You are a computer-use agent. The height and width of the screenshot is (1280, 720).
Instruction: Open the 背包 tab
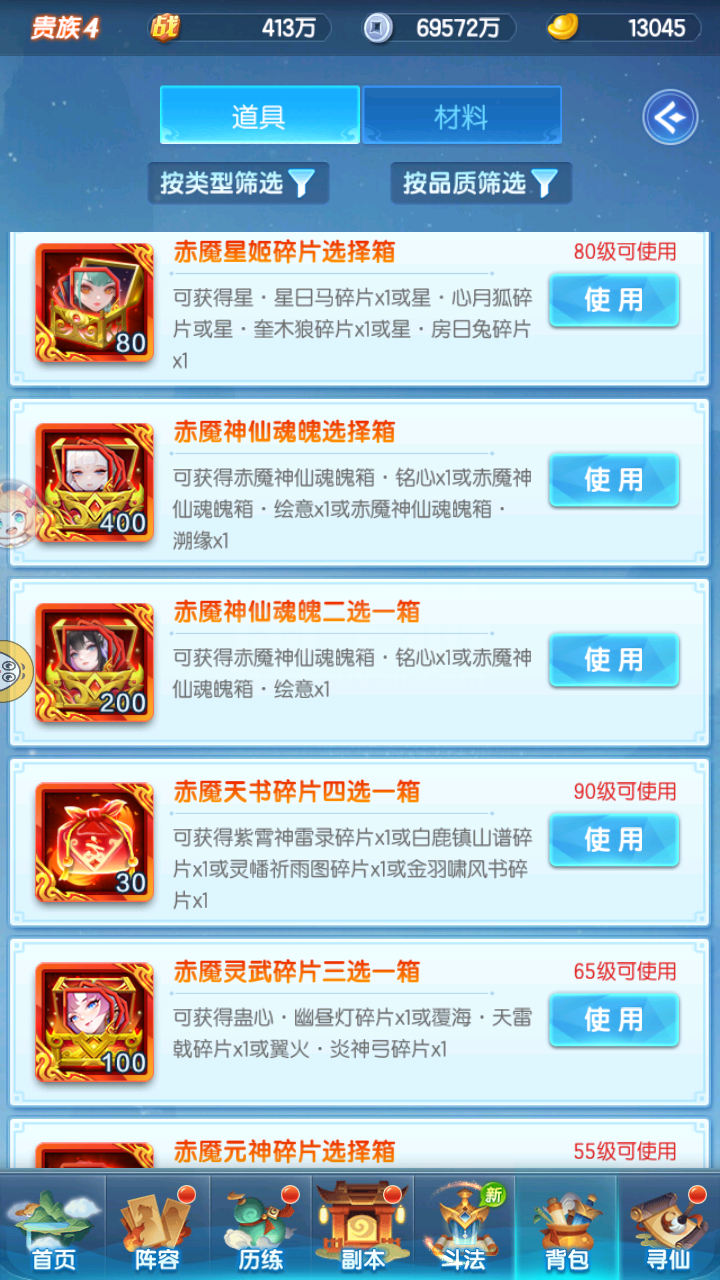(566, 1228)
